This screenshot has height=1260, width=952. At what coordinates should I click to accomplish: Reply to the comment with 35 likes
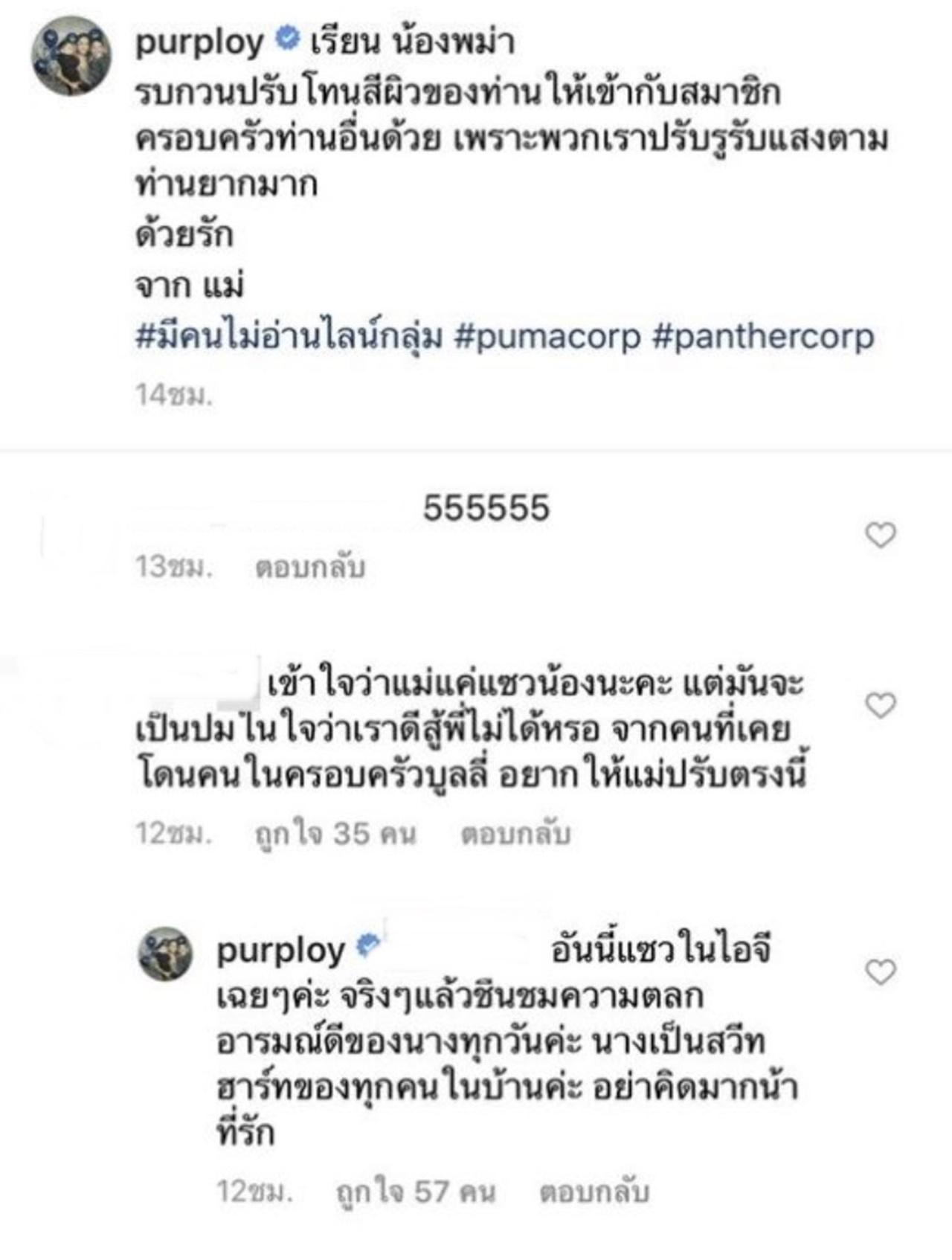pyautogui.click(x=515, y=834)
